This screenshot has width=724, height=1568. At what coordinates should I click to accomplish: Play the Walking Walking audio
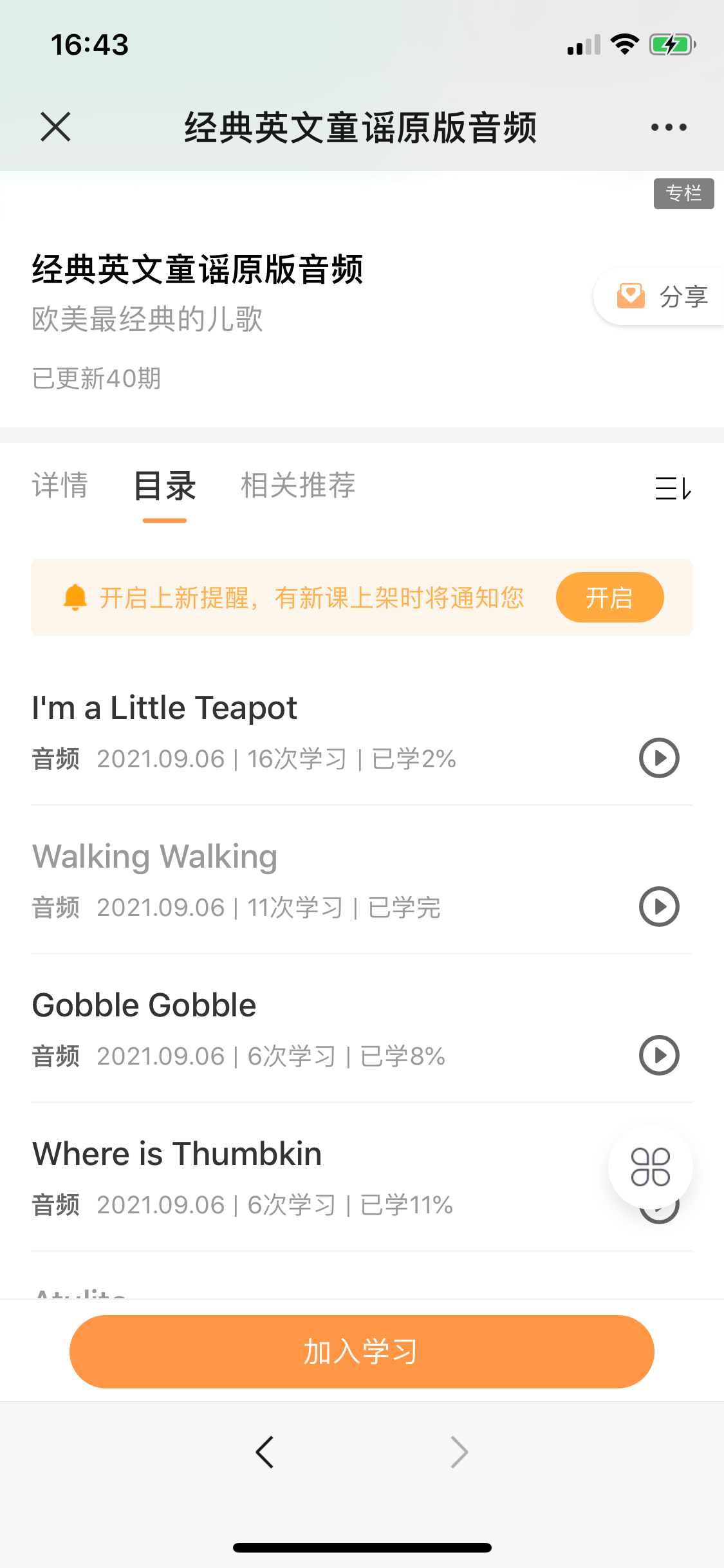[x=658, y=906]
